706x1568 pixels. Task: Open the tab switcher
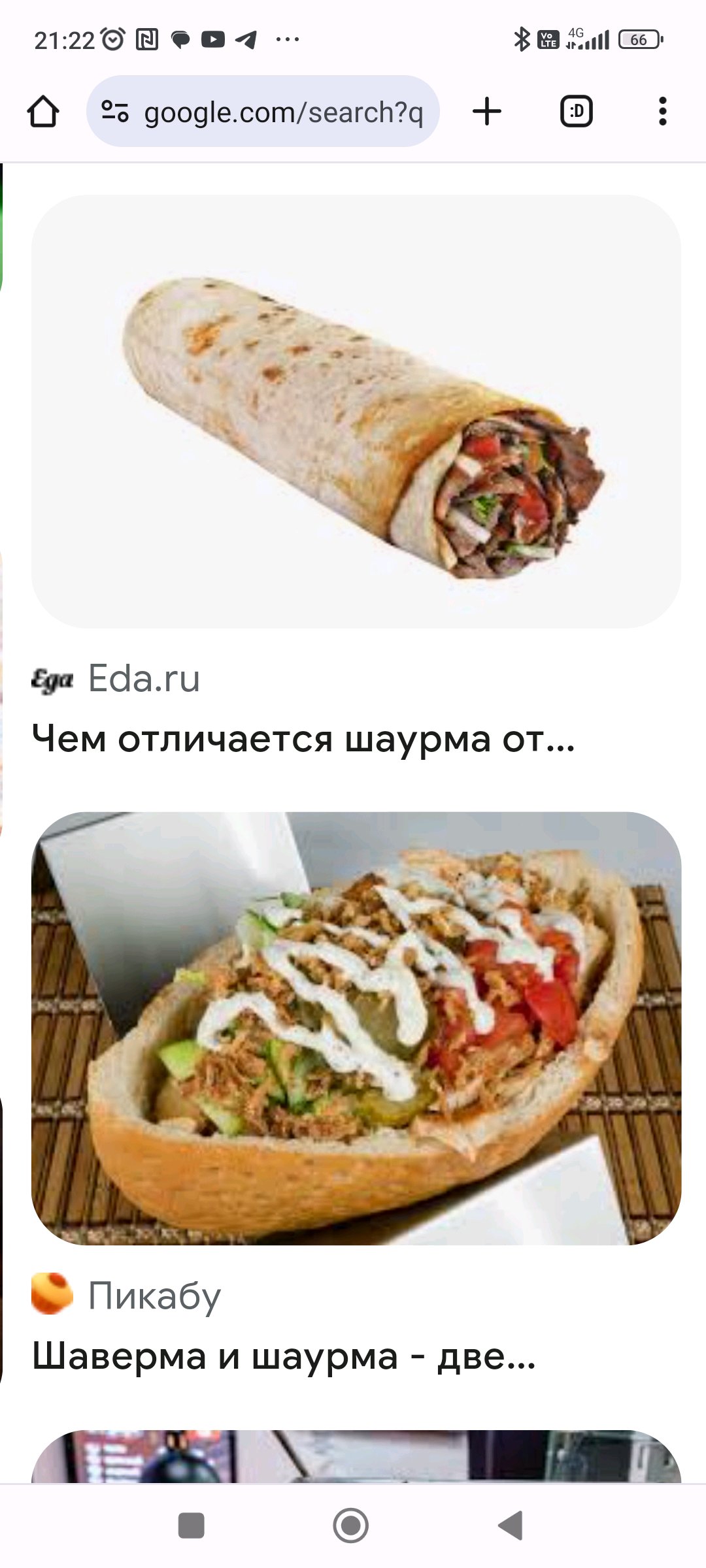tap(577, 111)
